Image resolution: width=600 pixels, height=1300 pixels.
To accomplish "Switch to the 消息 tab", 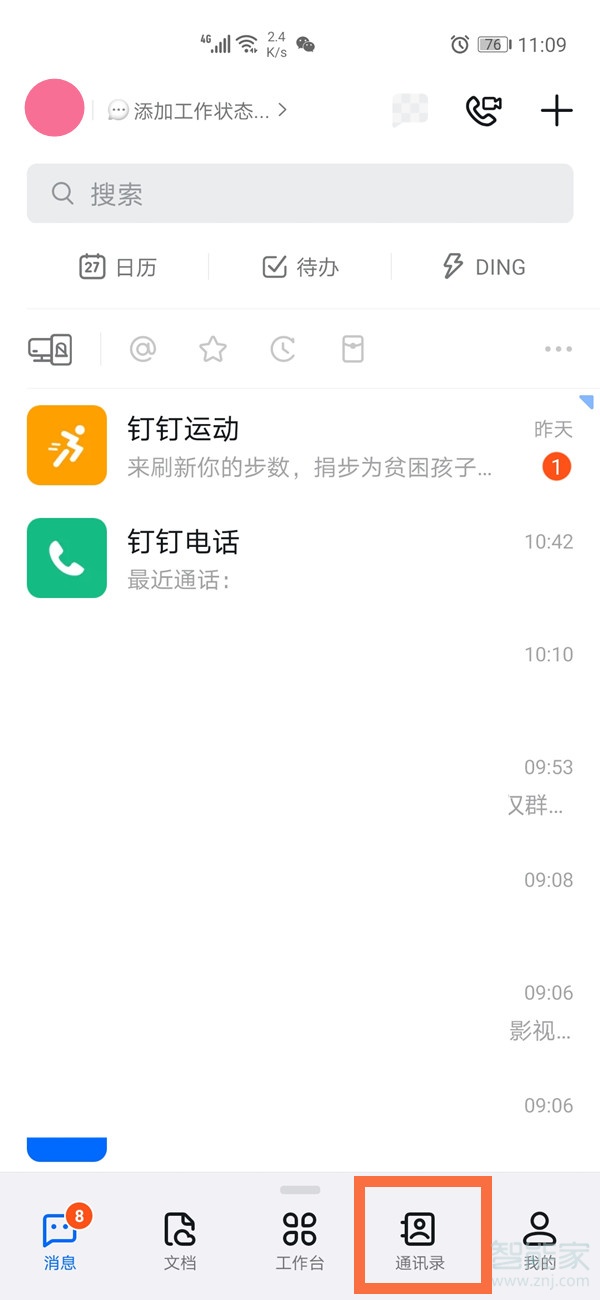I will 60,1240.
